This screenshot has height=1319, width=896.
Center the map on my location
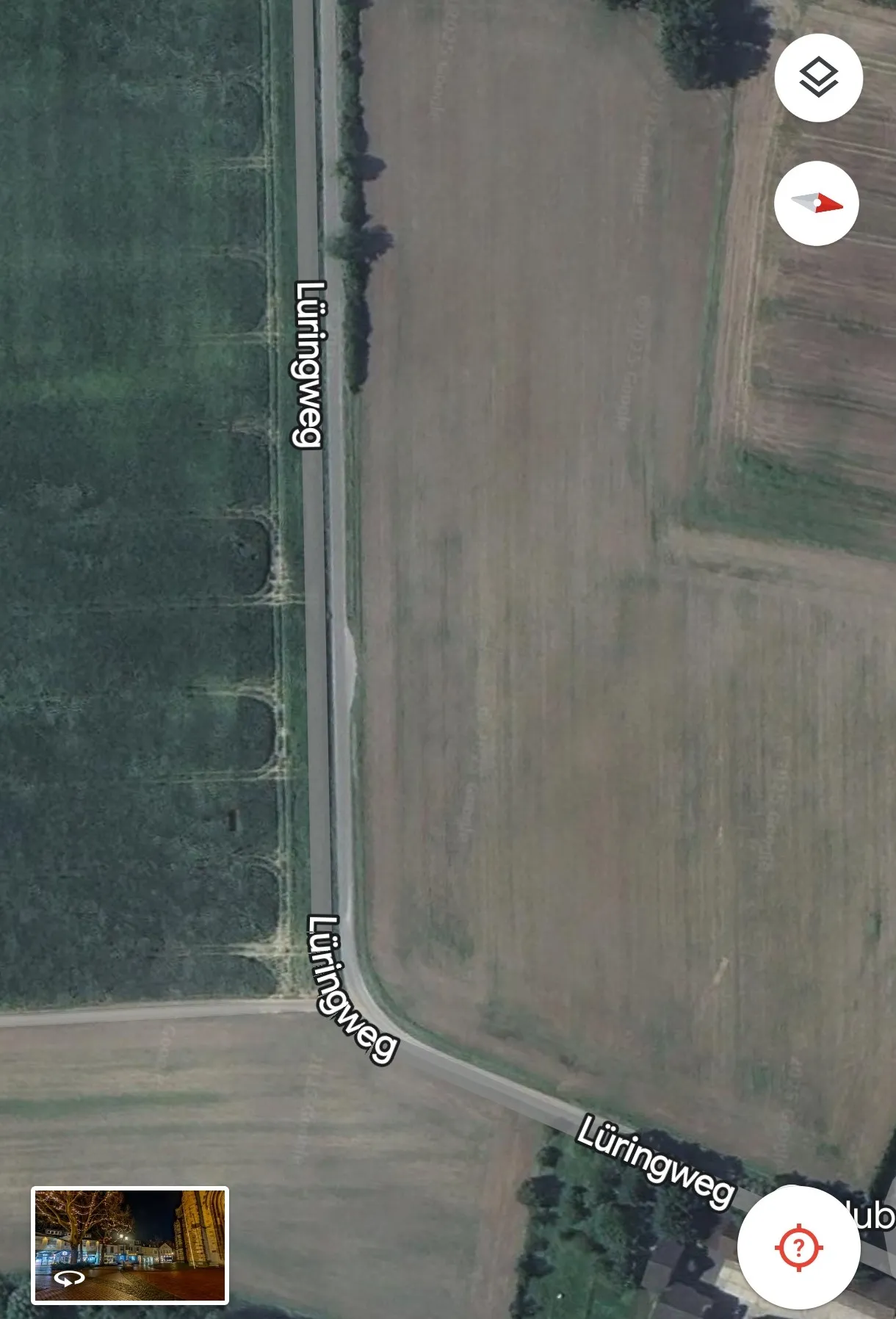click(x=798, y=1247)
